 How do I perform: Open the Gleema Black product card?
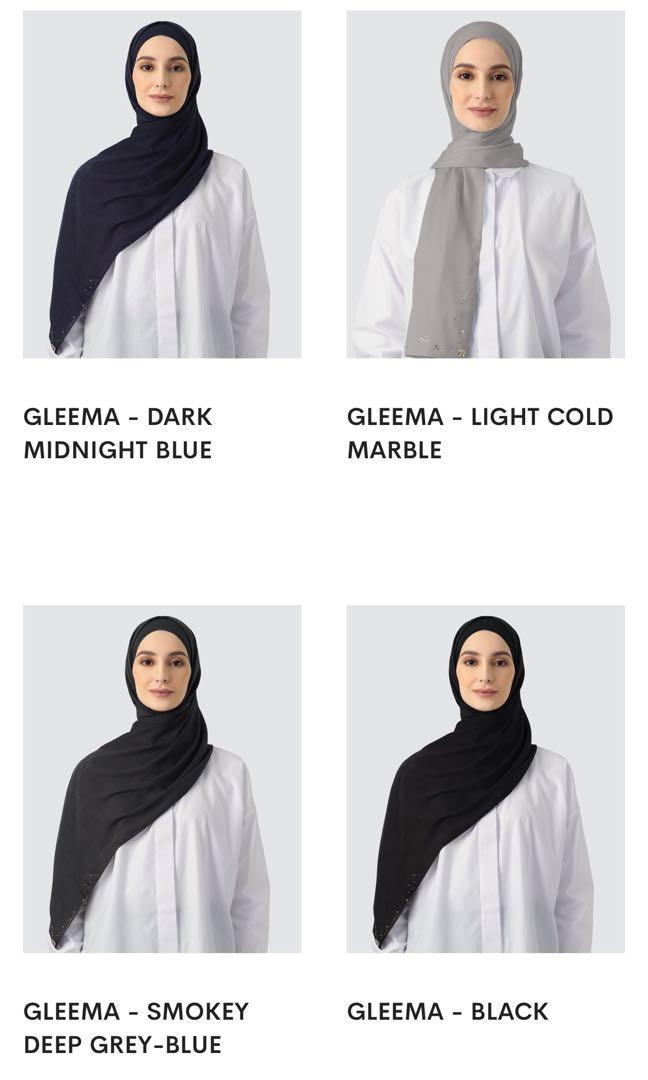click(x=485, y=779)
